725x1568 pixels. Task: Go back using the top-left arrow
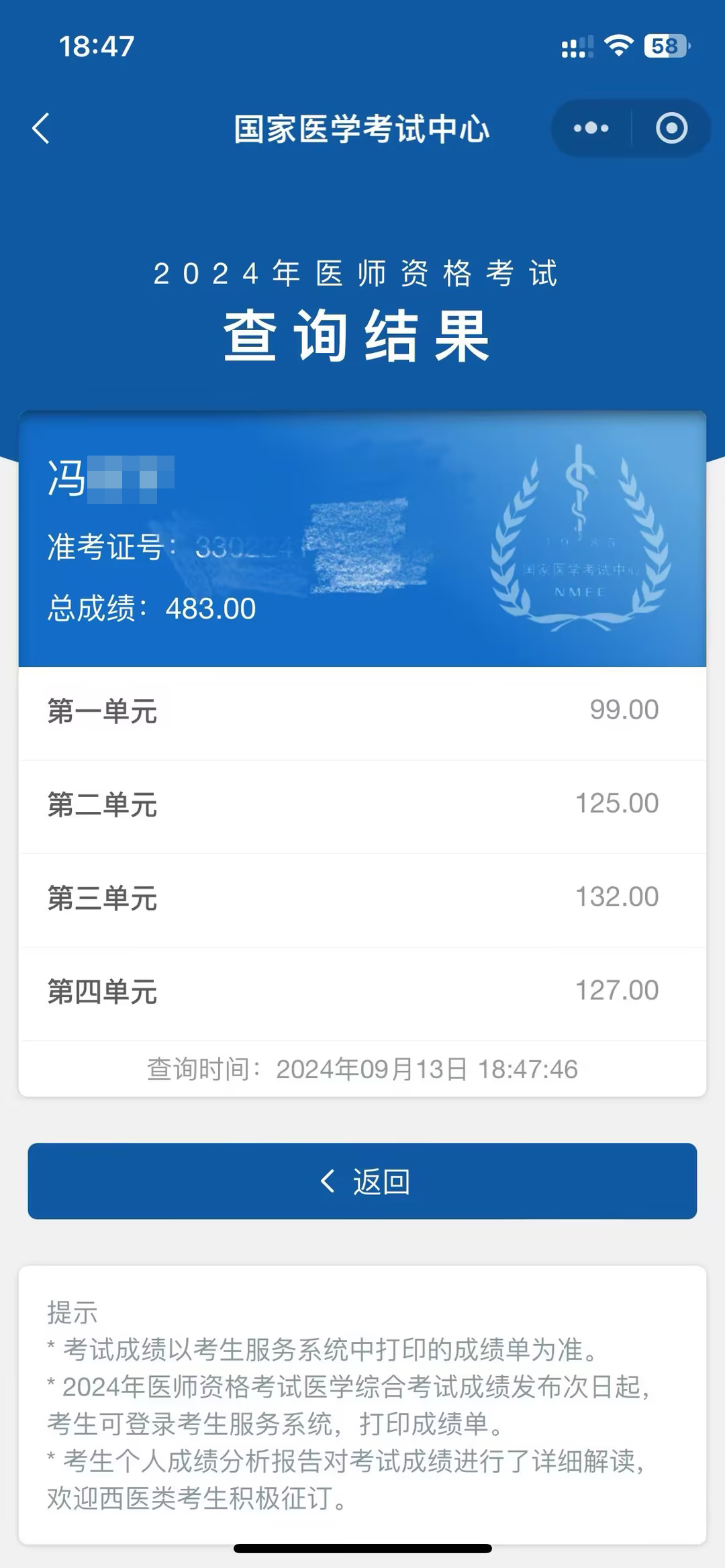42,128
